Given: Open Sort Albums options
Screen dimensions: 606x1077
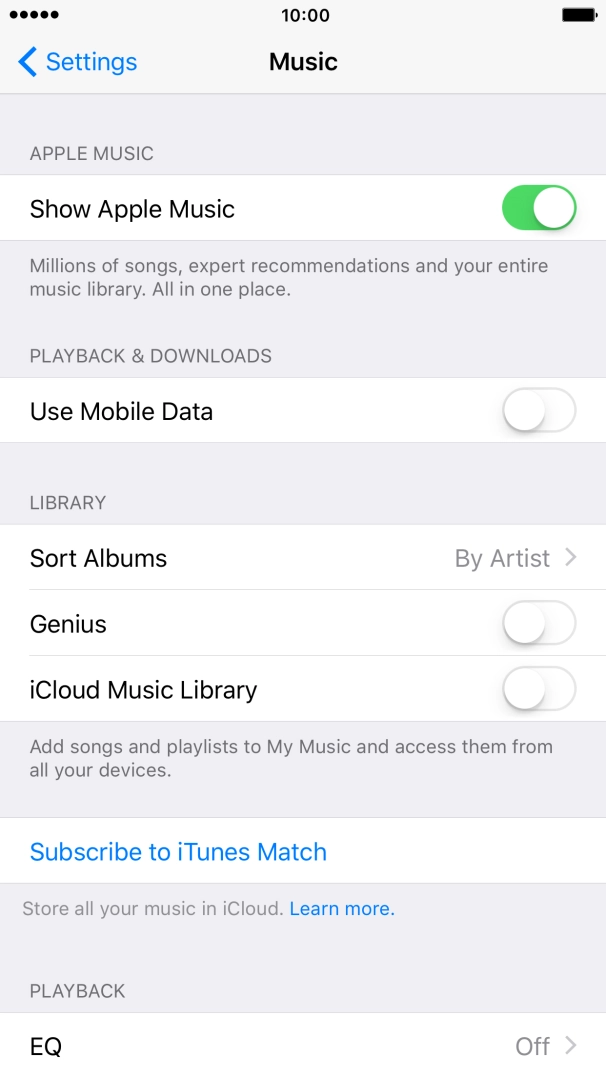Looking at the screenshot, I should (x=303, y=558).
